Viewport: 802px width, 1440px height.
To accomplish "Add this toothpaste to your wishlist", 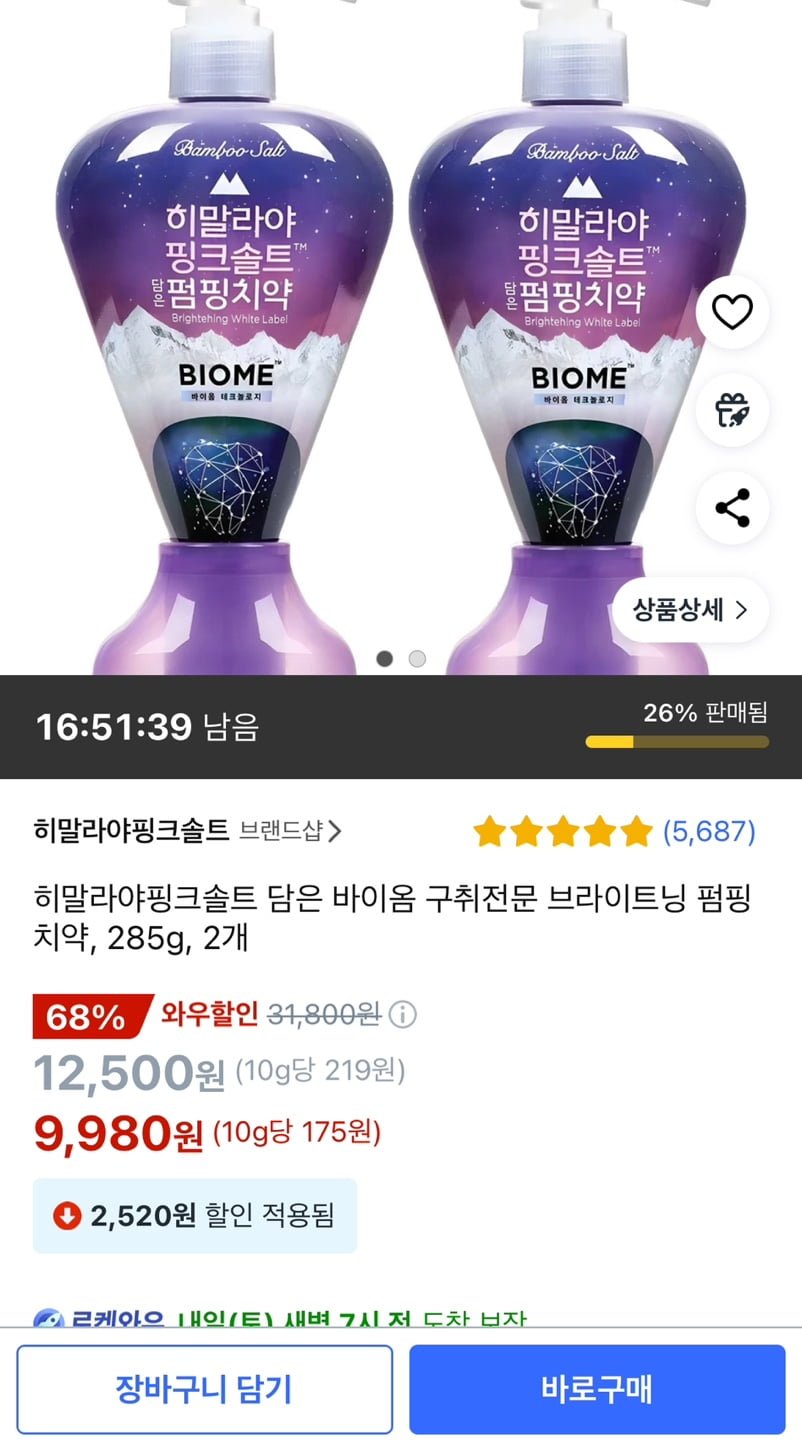I will (x=732, y=314).
